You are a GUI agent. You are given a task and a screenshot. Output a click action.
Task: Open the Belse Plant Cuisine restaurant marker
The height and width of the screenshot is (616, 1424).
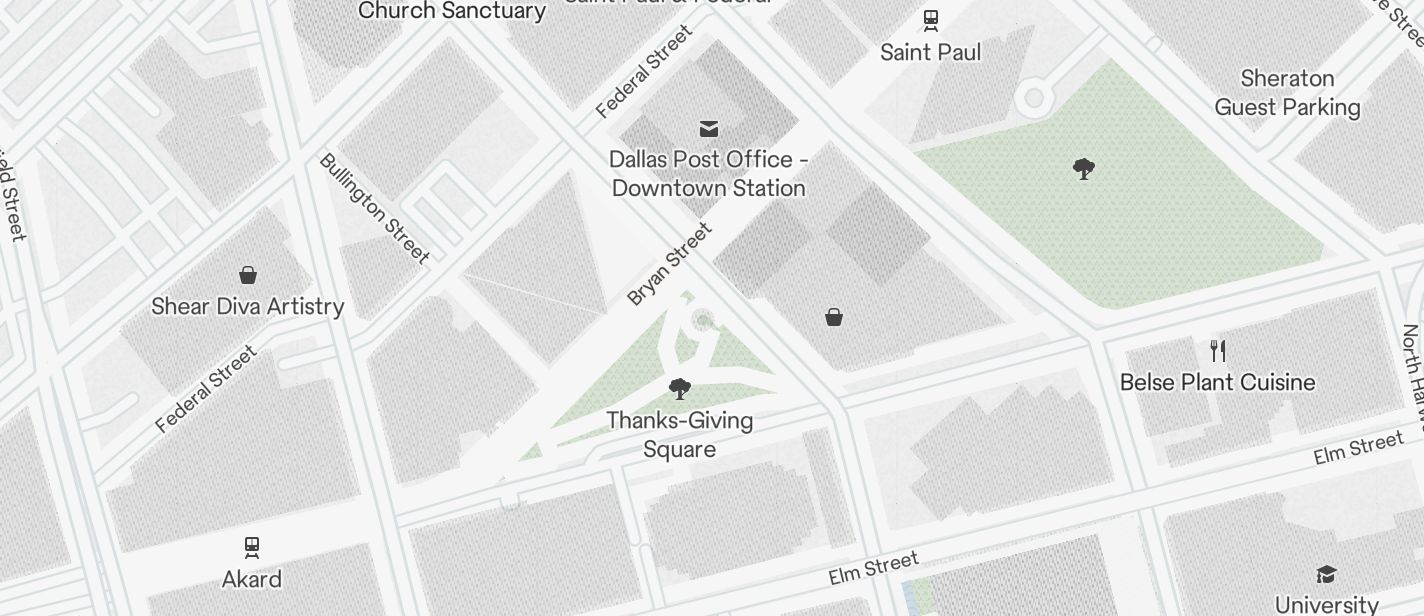(1218, 351)
